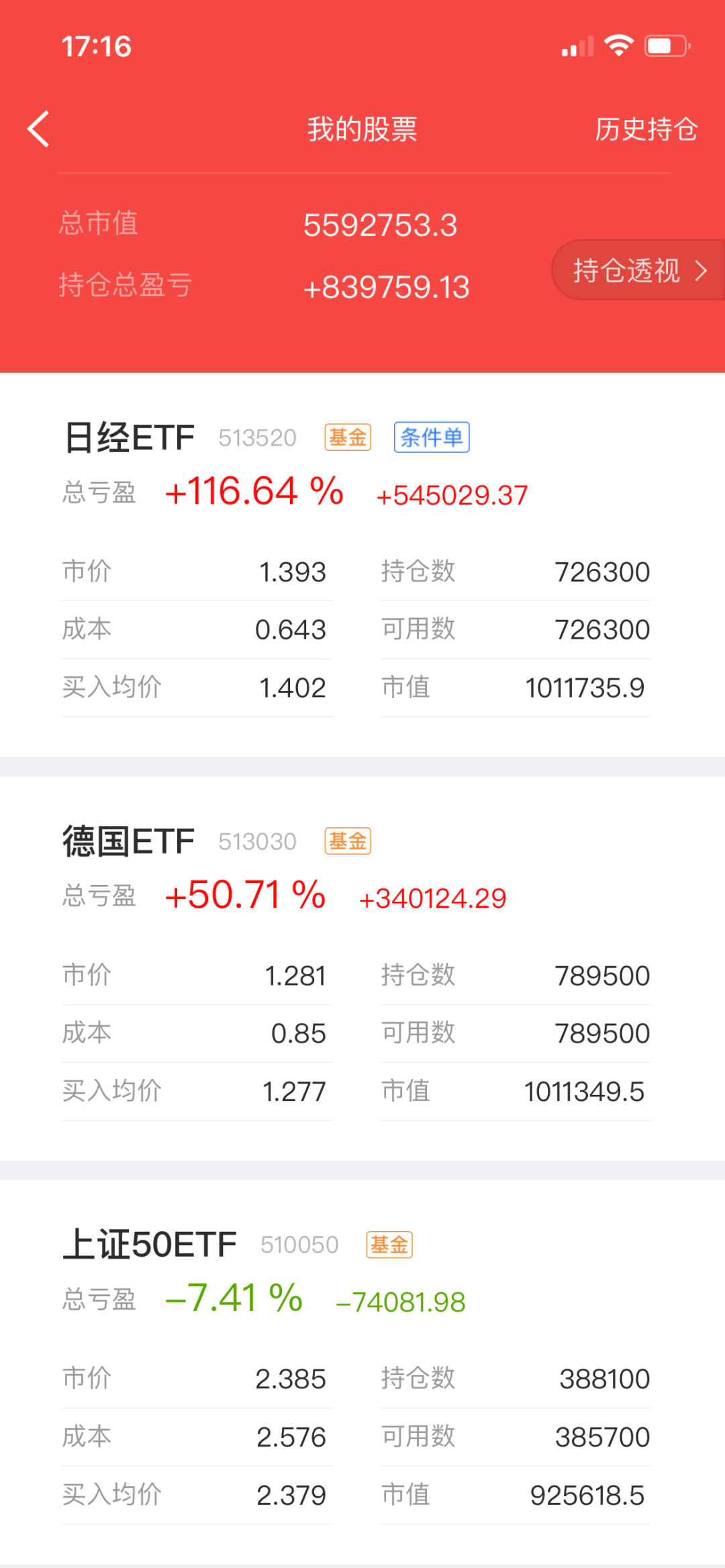Open the 德国ETF holding details

tap(128, 841)
